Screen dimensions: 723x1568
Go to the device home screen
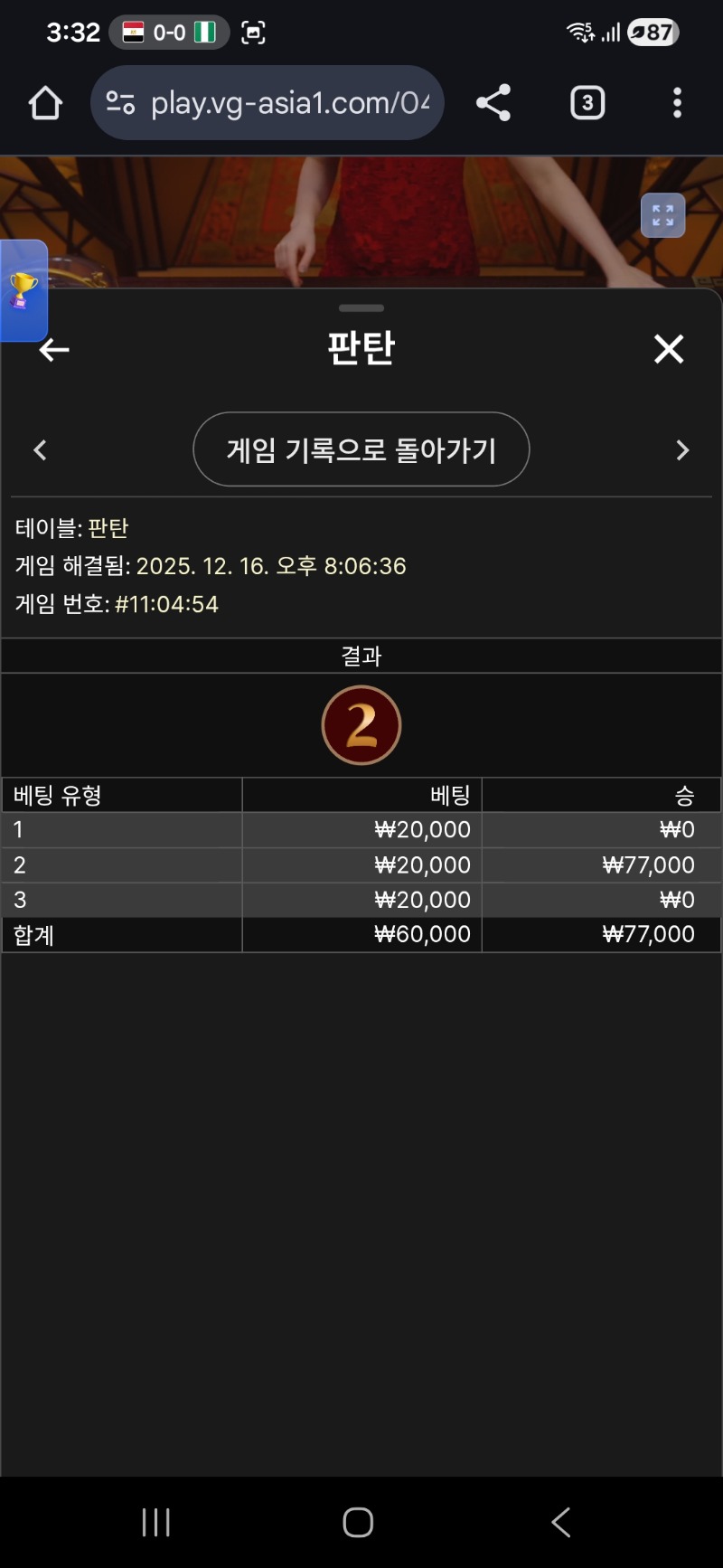coord(358,1522)
